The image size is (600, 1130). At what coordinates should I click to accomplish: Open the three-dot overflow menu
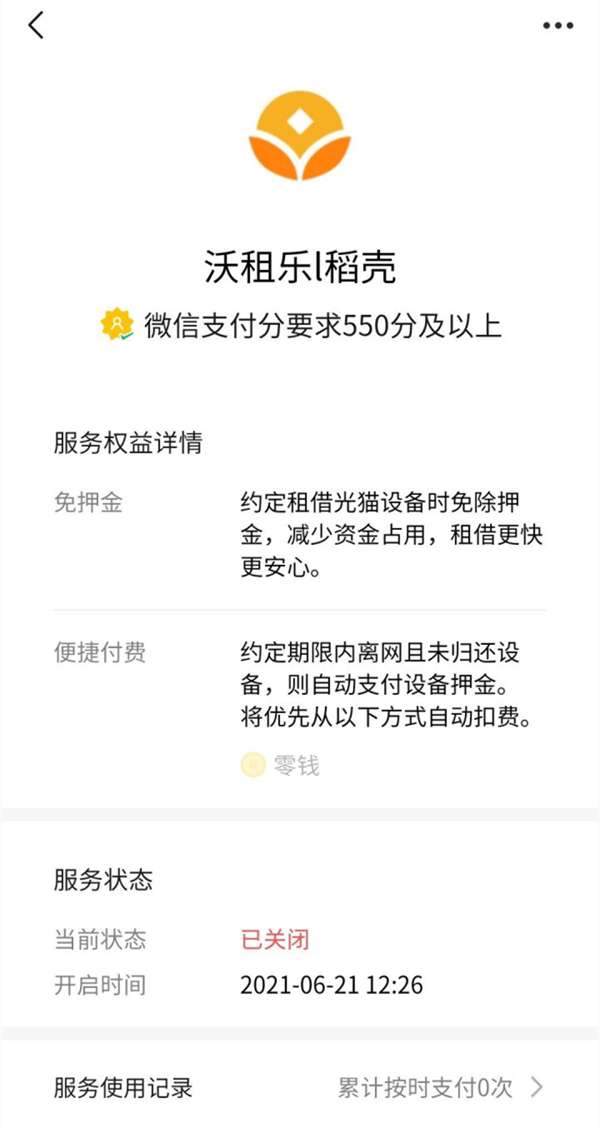pyautogui.click(x=558, y=26)
